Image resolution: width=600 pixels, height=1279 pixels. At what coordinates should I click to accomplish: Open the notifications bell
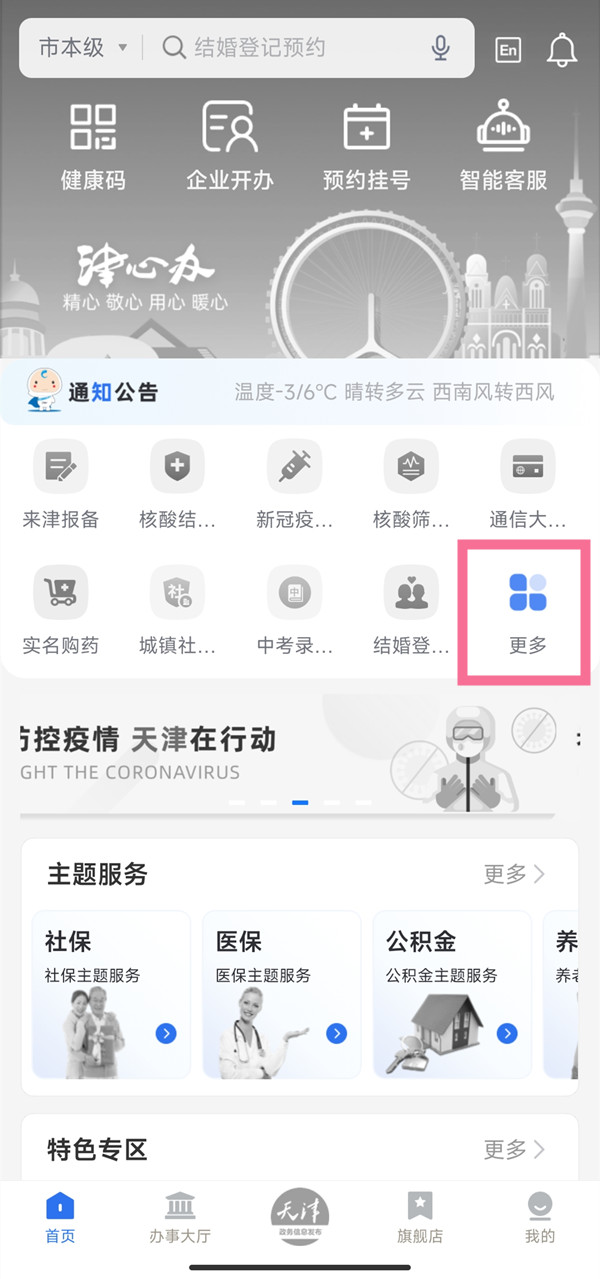(x=562, y=49)
